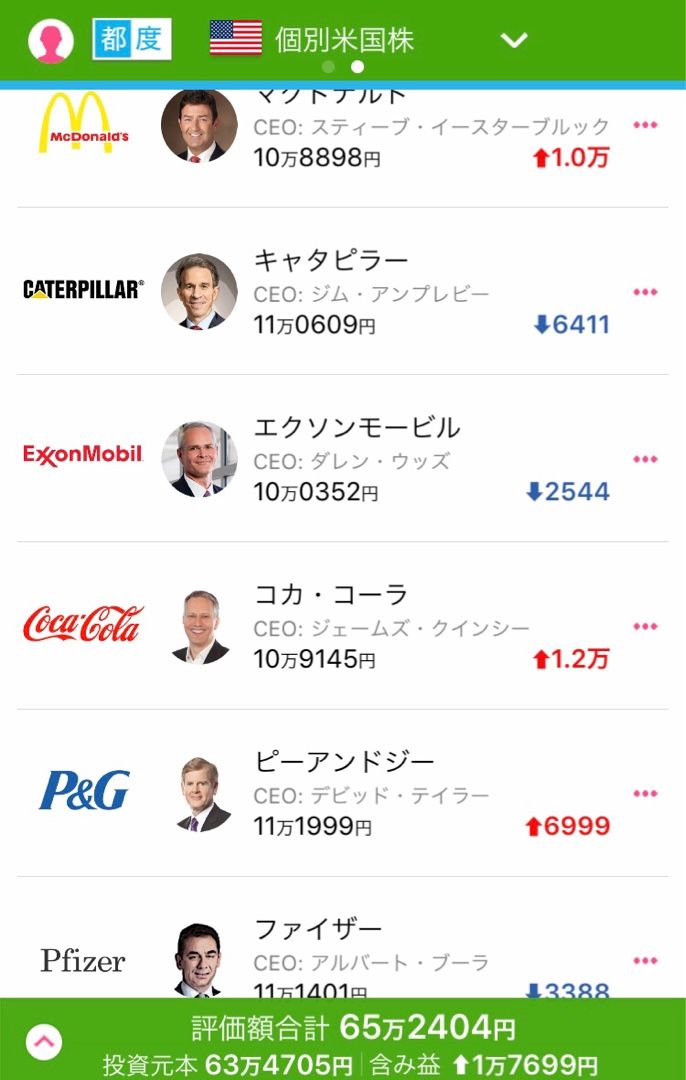This screenshot has width=686, height=1080.
Task: Expand the 評価額合計 summary panel
Action: pos(44,1043)
